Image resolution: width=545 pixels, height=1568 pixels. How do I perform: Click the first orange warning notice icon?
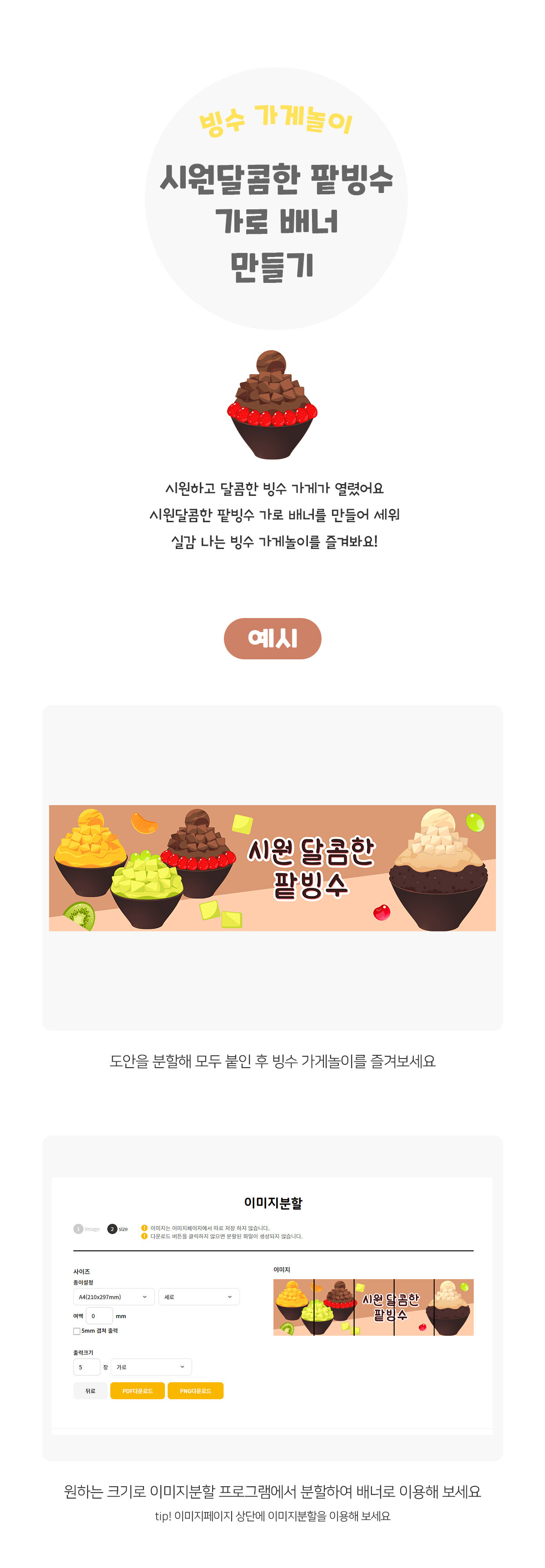144,1229
